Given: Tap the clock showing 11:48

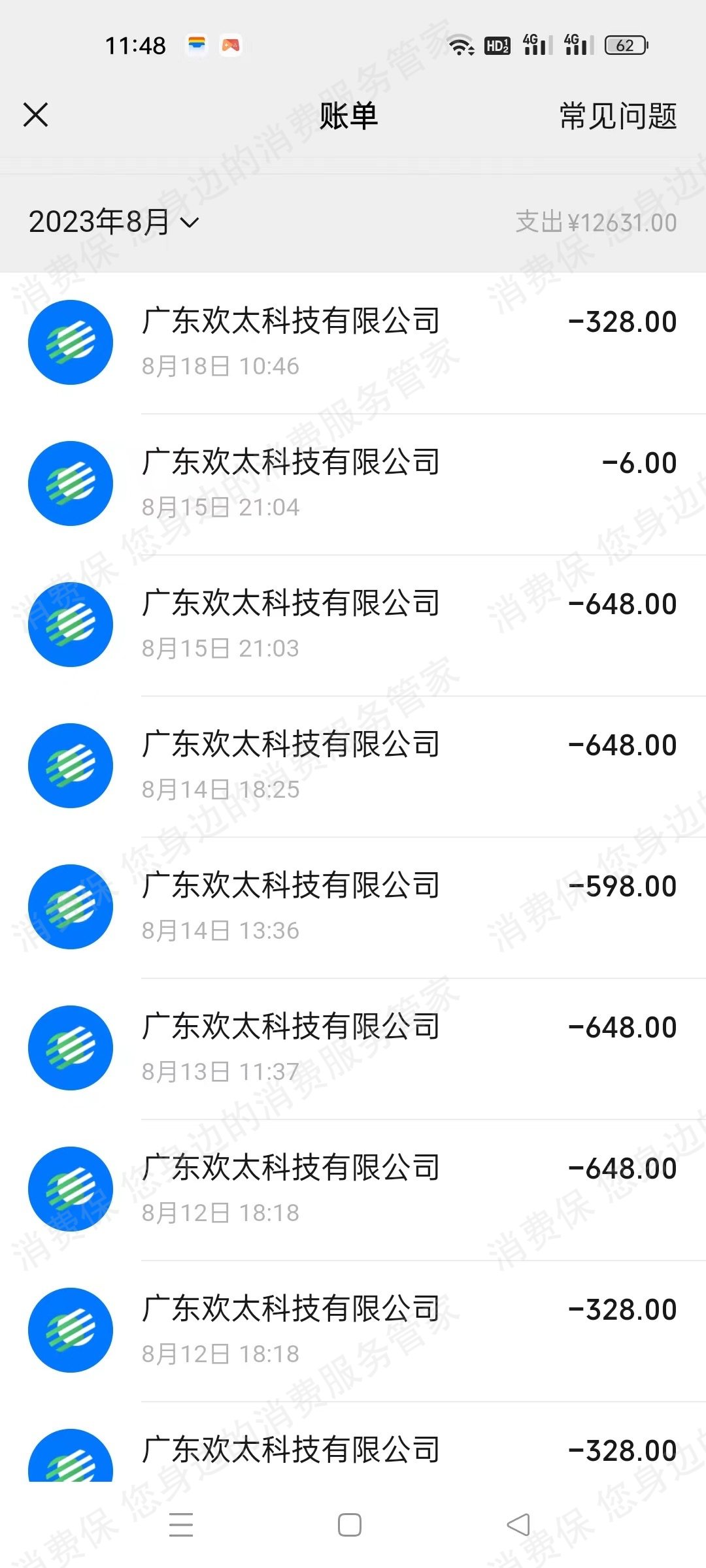Looking at the screenshot, I should click(136, 46).
